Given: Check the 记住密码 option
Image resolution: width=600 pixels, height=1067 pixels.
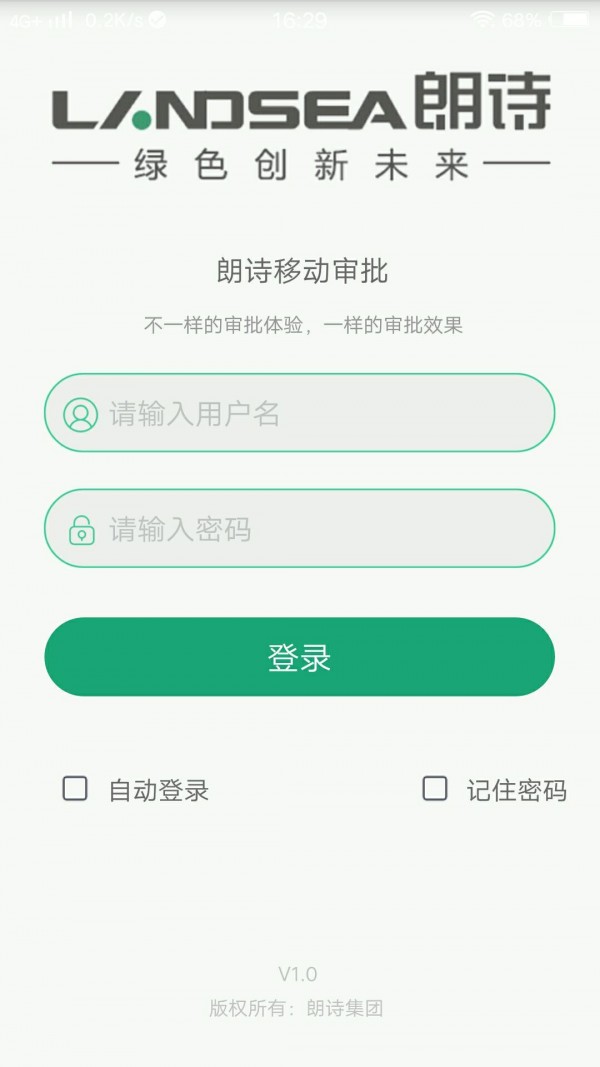Looking at the screenshot, I should pyautogui.click(x=435, y=789).
